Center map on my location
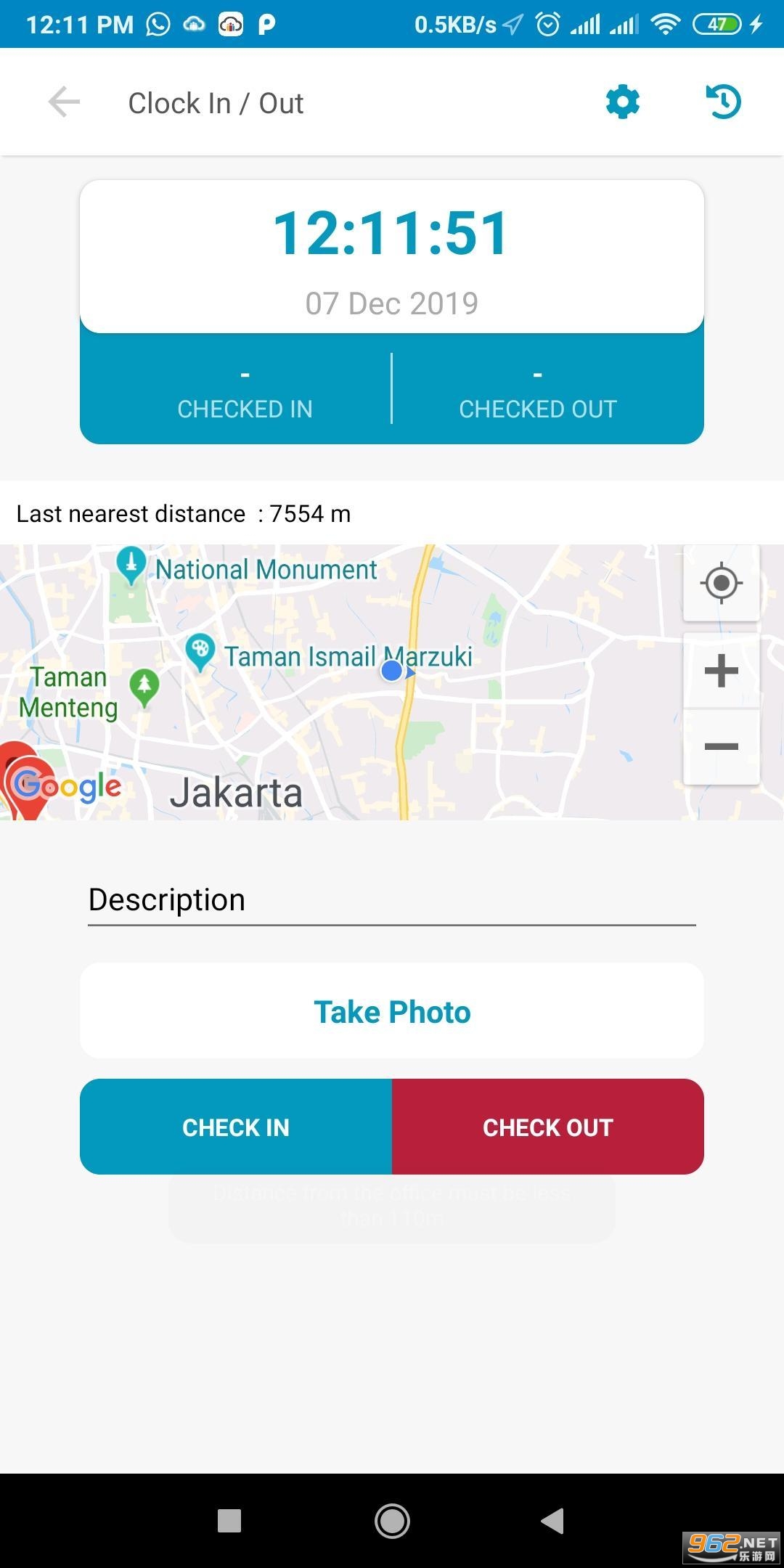This screenshot has width=784, height=1568. (721, 583)
